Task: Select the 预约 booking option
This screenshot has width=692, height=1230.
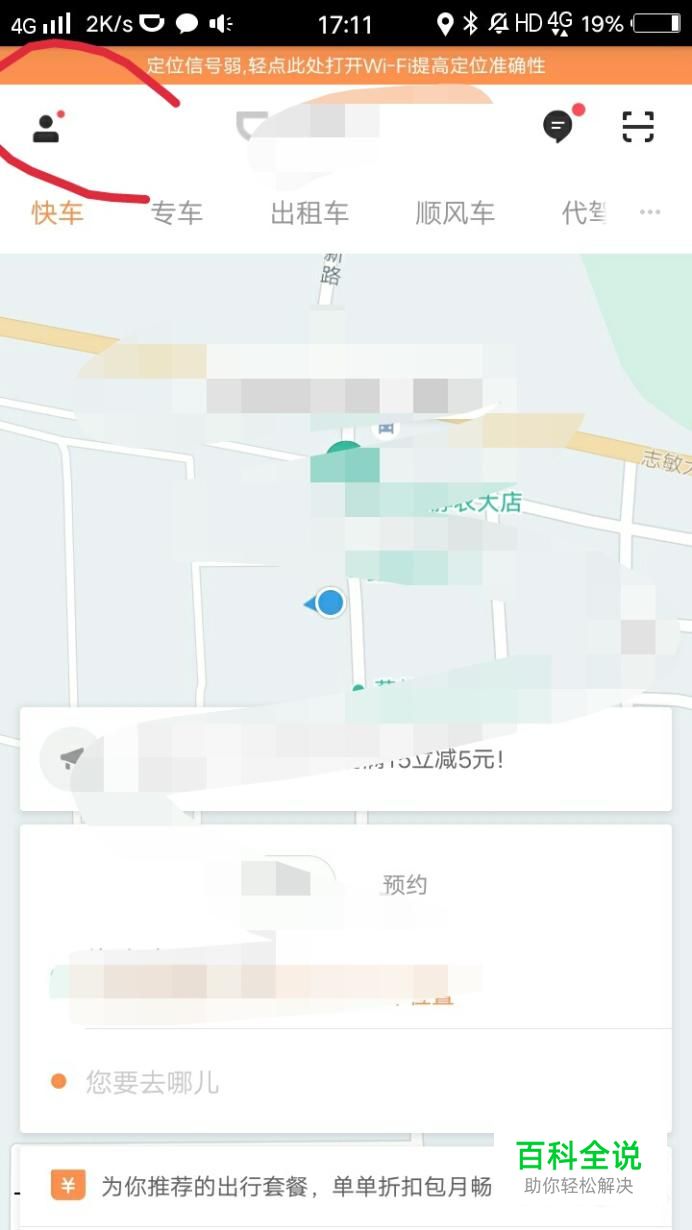Action: point(405,885)
